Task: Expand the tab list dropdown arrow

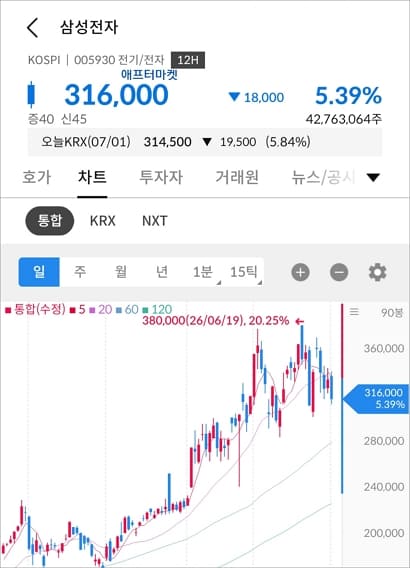Action: [x=373, y=178]
